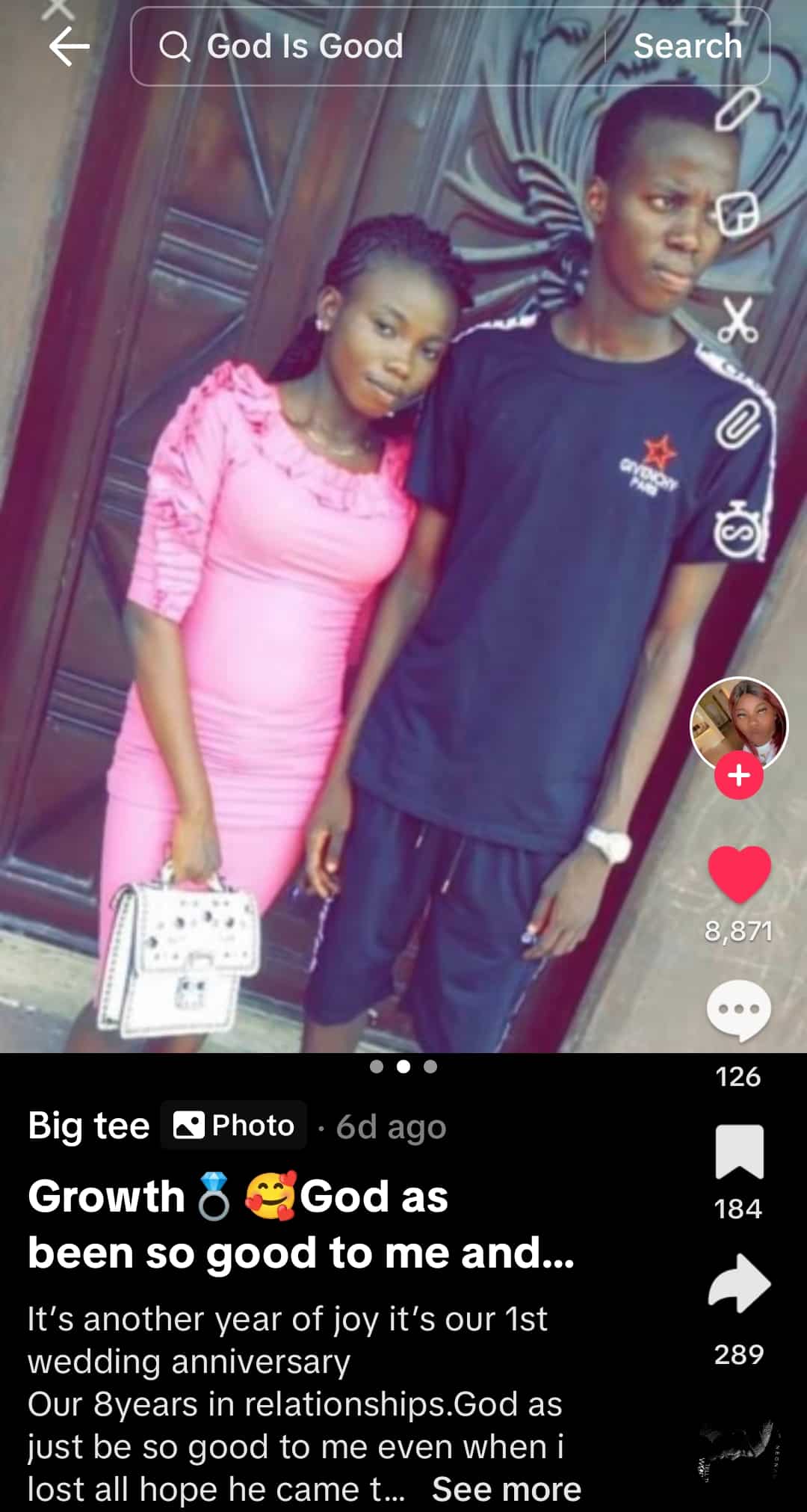This screenshot has height=1512, width=807.
Task: Open the creator's profile picture
Action: [x=738, y=723]
